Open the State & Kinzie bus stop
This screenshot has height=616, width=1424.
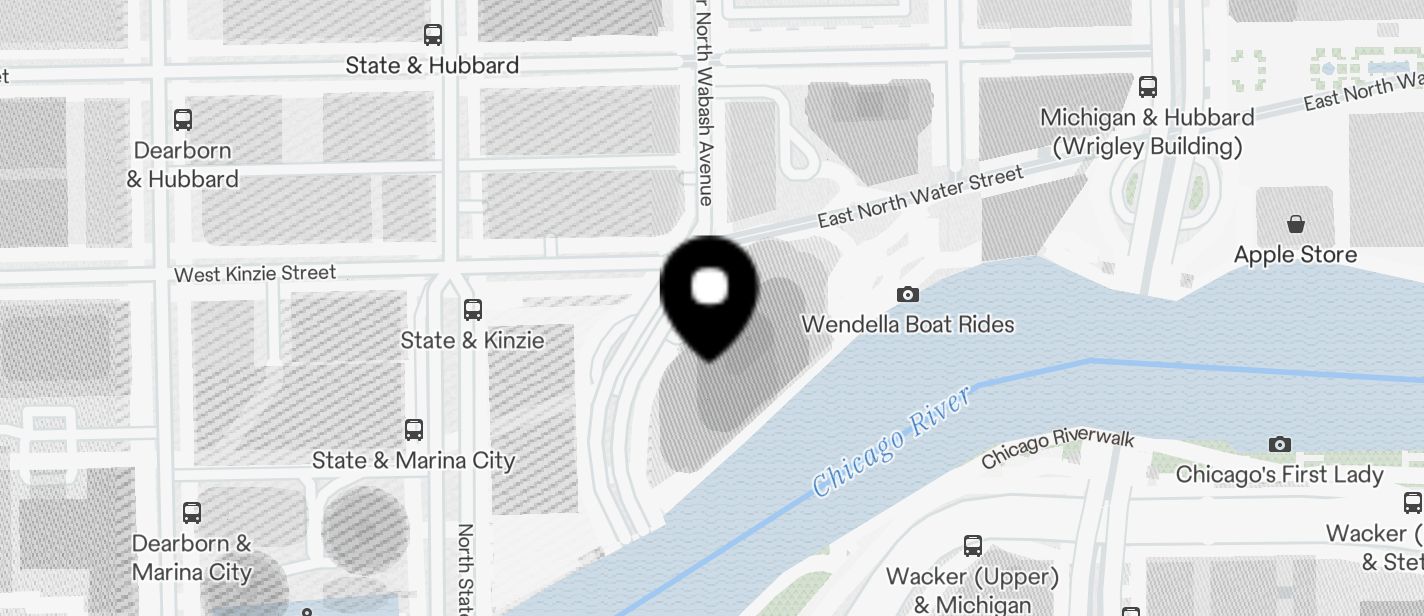tap(473, 310)
